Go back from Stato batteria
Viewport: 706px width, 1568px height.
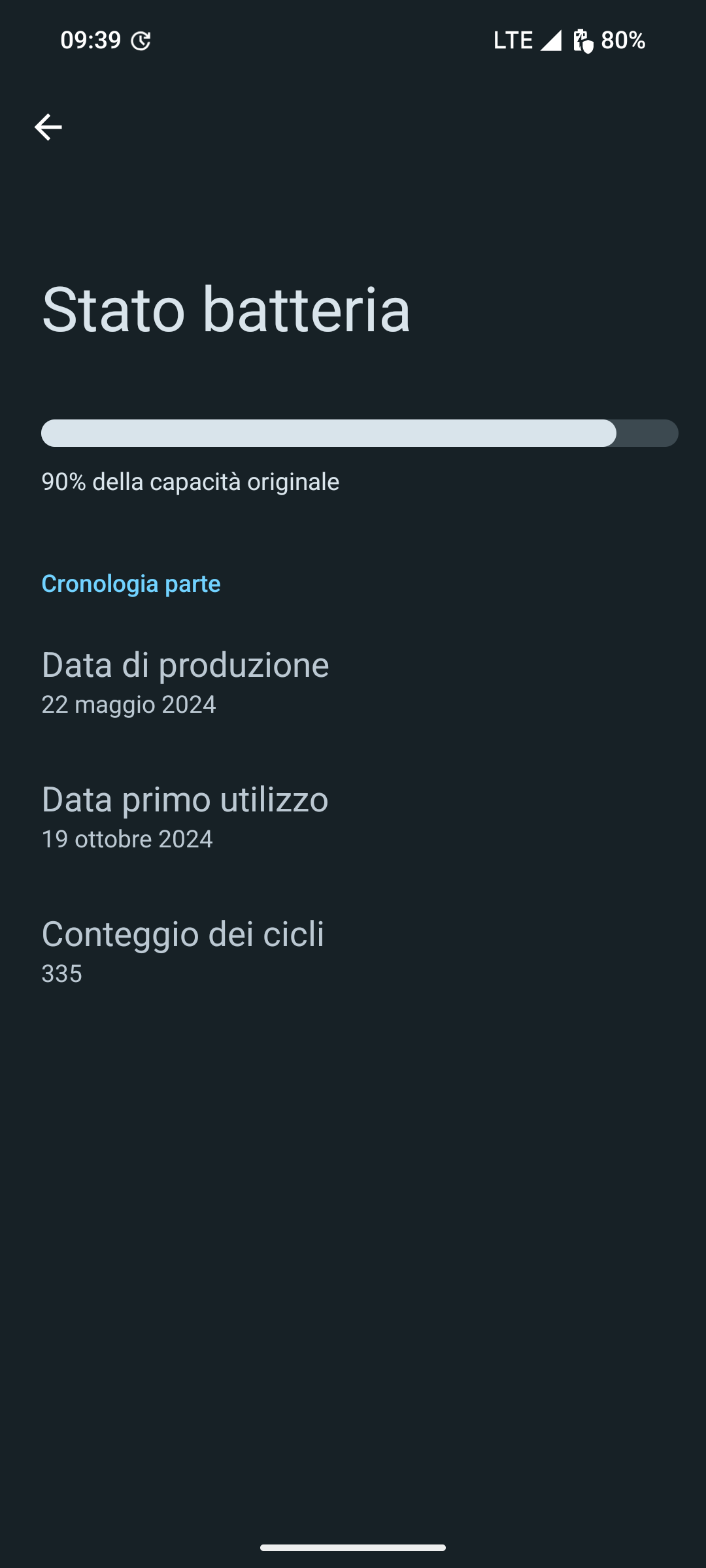click(x=48, y=127)
